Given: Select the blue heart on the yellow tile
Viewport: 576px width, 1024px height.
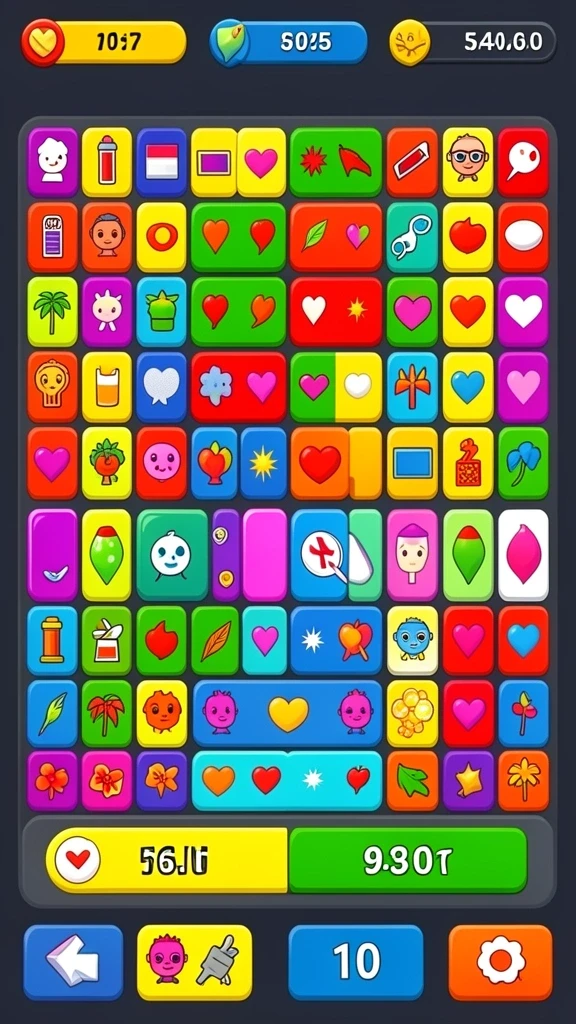Looking at the screenshot, I should pos(468,387).
